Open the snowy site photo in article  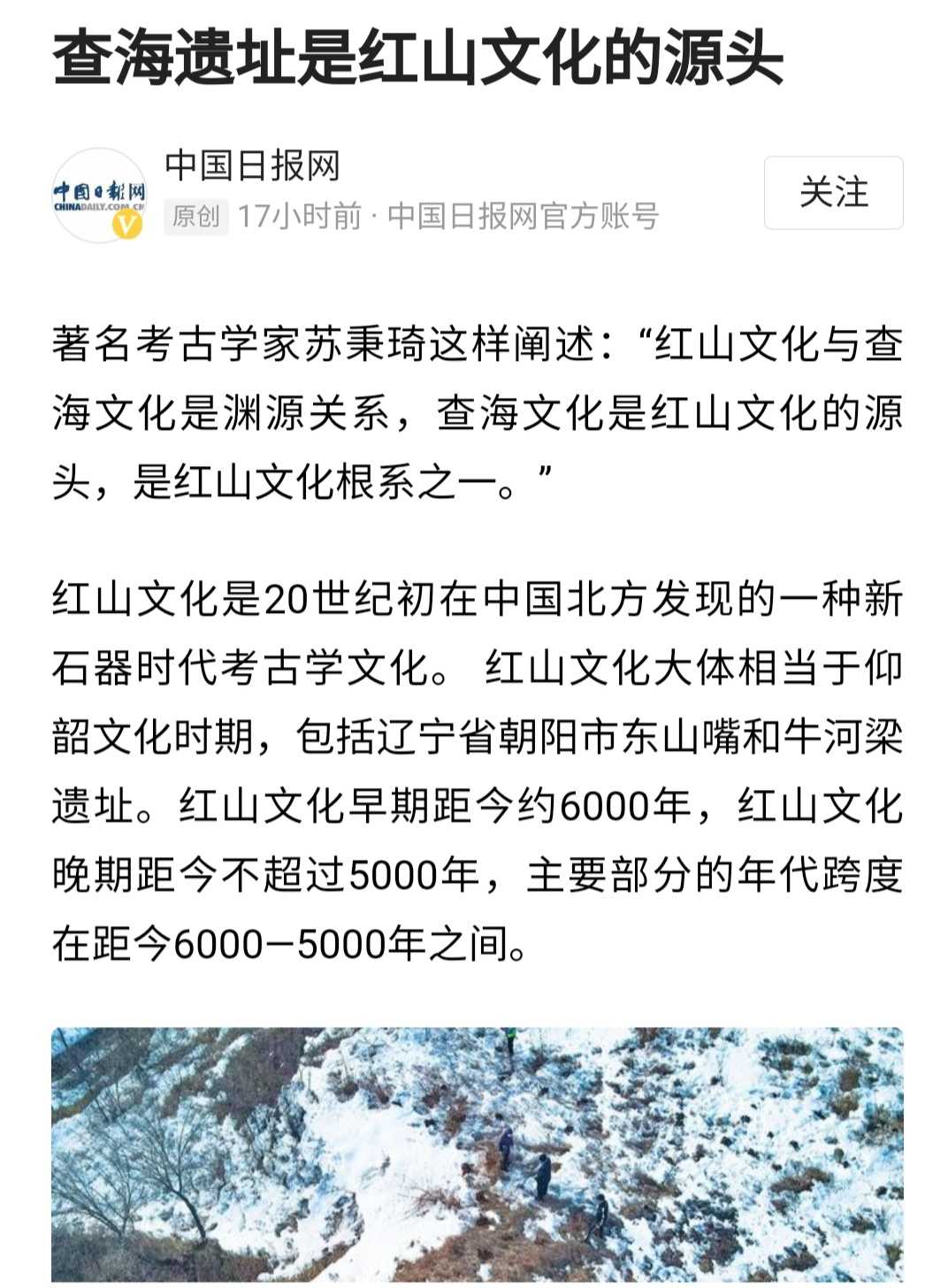478,1154
